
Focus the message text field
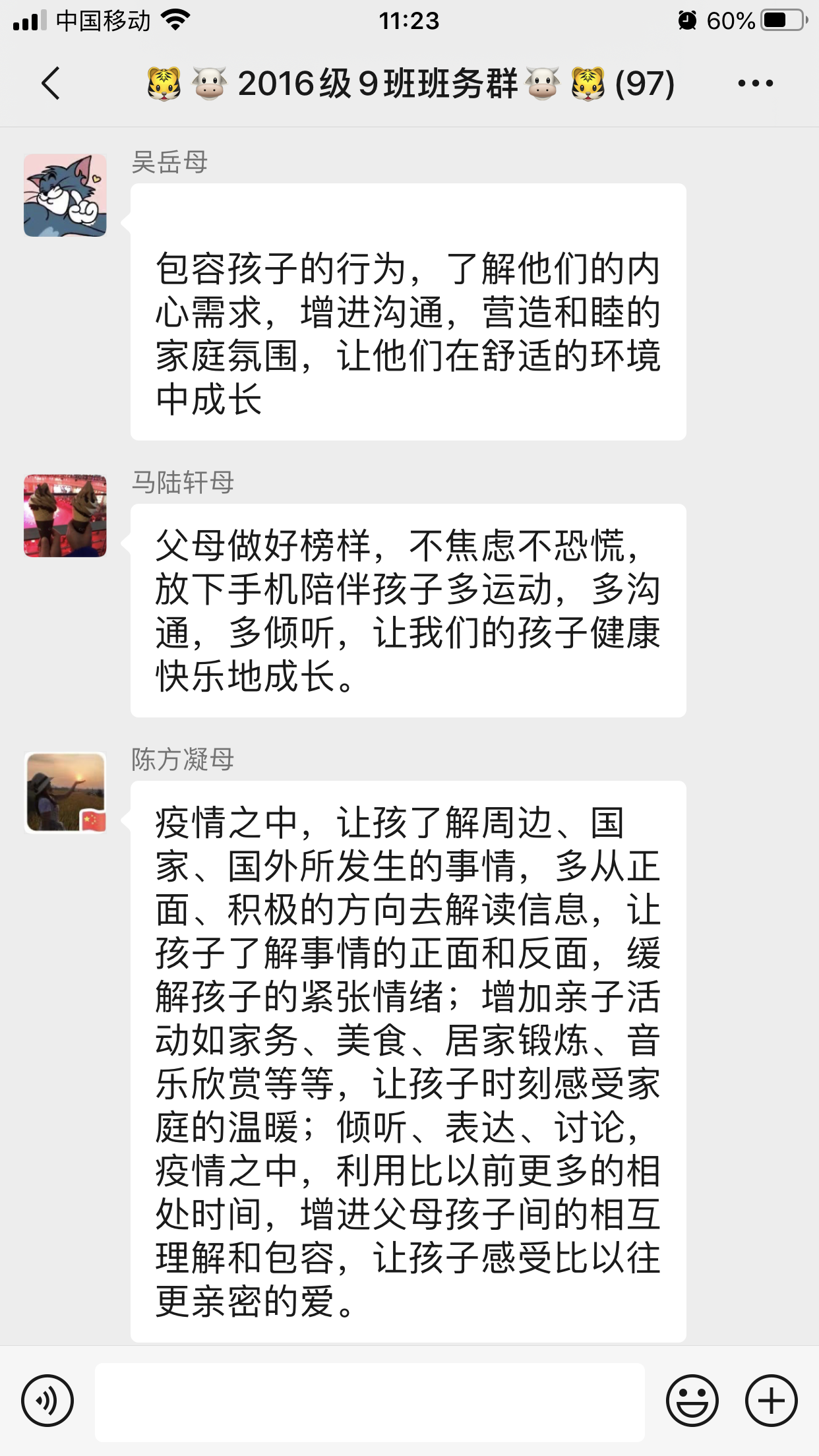(x=369, y=1402)
